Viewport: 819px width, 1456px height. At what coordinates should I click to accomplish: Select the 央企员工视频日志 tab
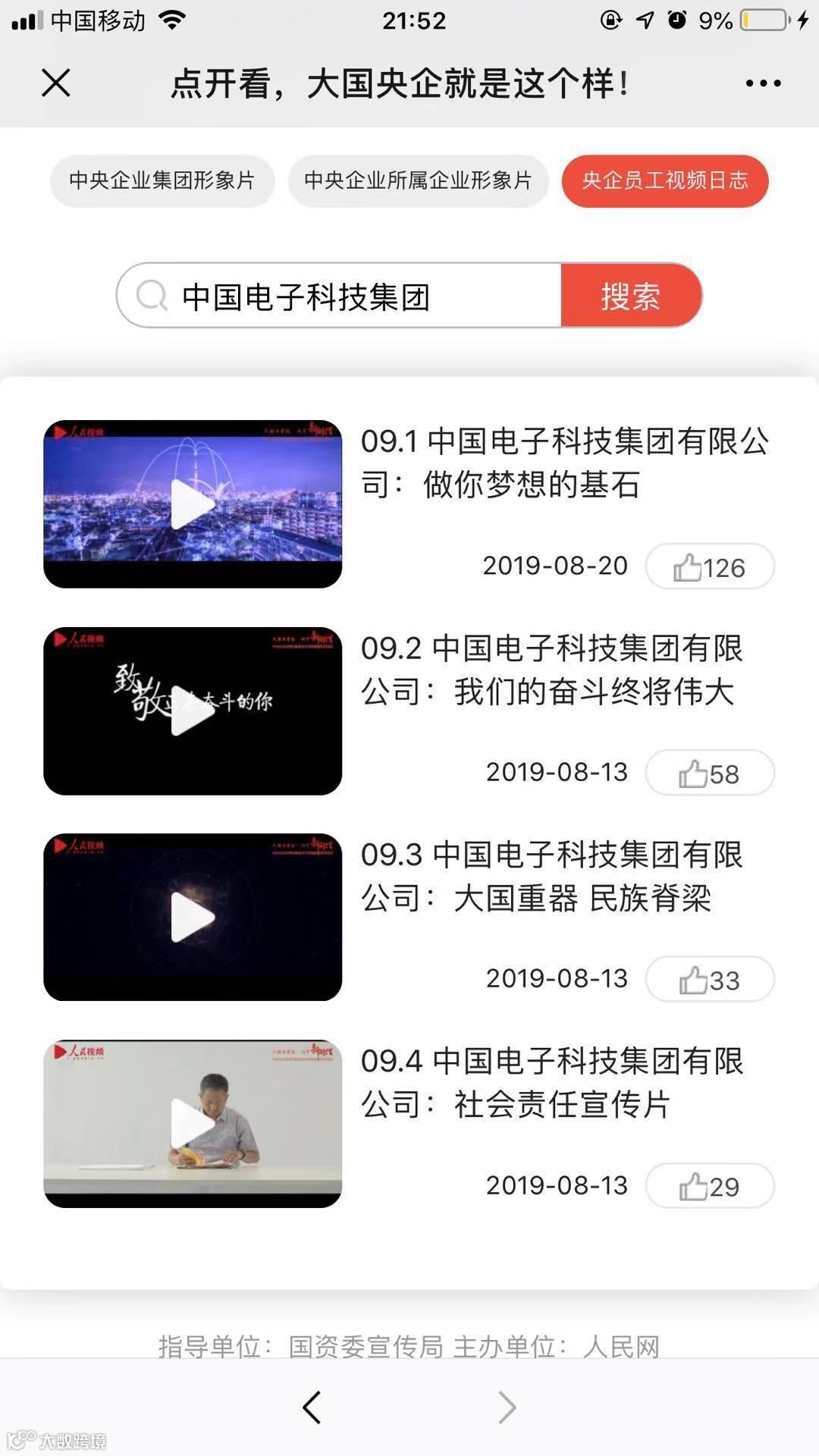665,180
